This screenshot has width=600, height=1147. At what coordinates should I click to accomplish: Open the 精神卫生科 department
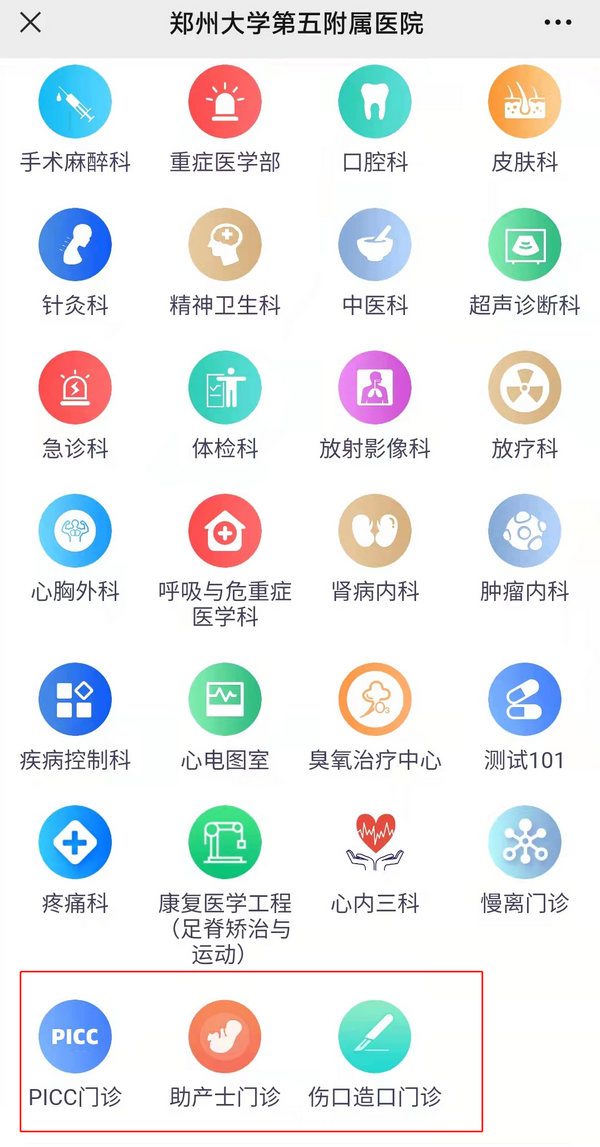[225, 246]
